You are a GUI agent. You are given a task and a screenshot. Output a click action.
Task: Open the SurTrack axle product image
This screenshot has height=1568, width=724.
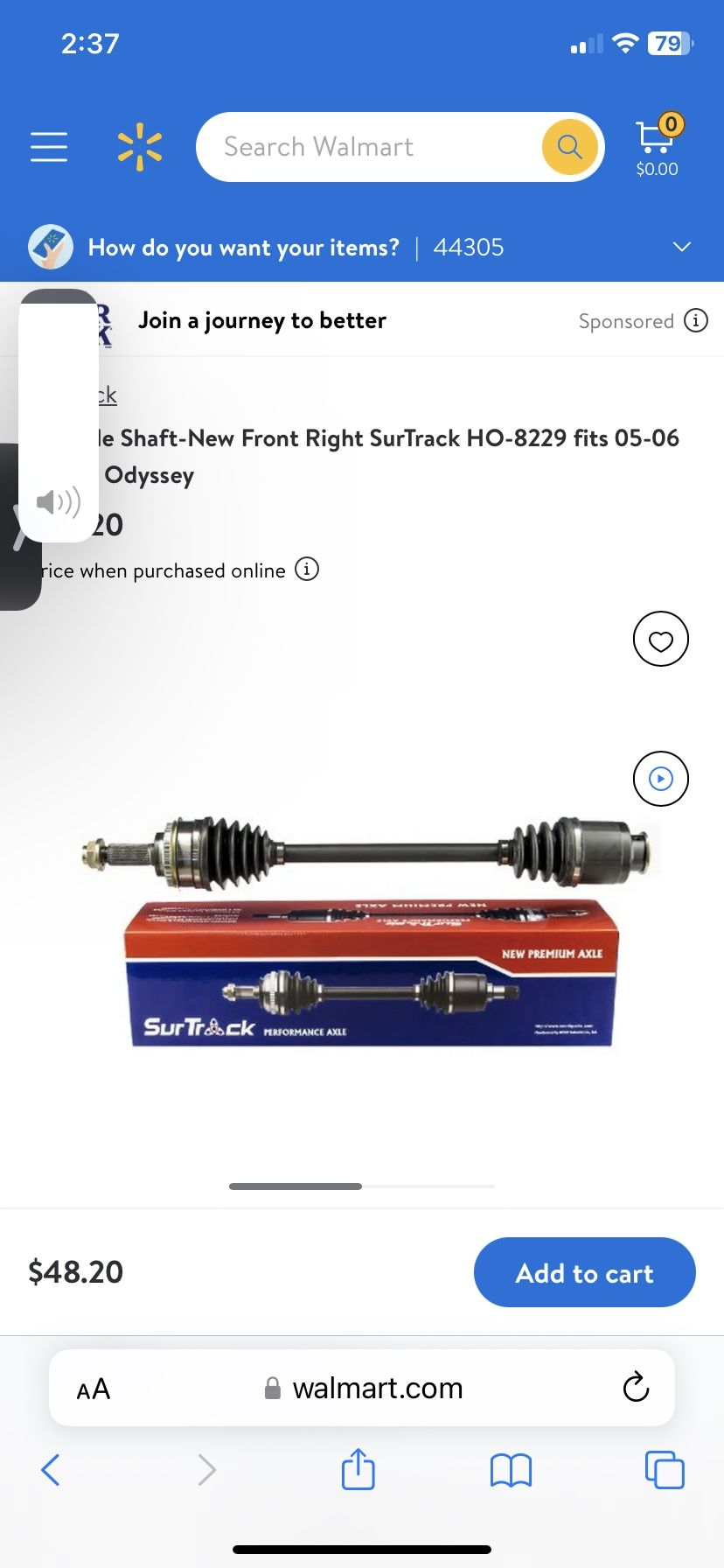(x=367, y=932)
